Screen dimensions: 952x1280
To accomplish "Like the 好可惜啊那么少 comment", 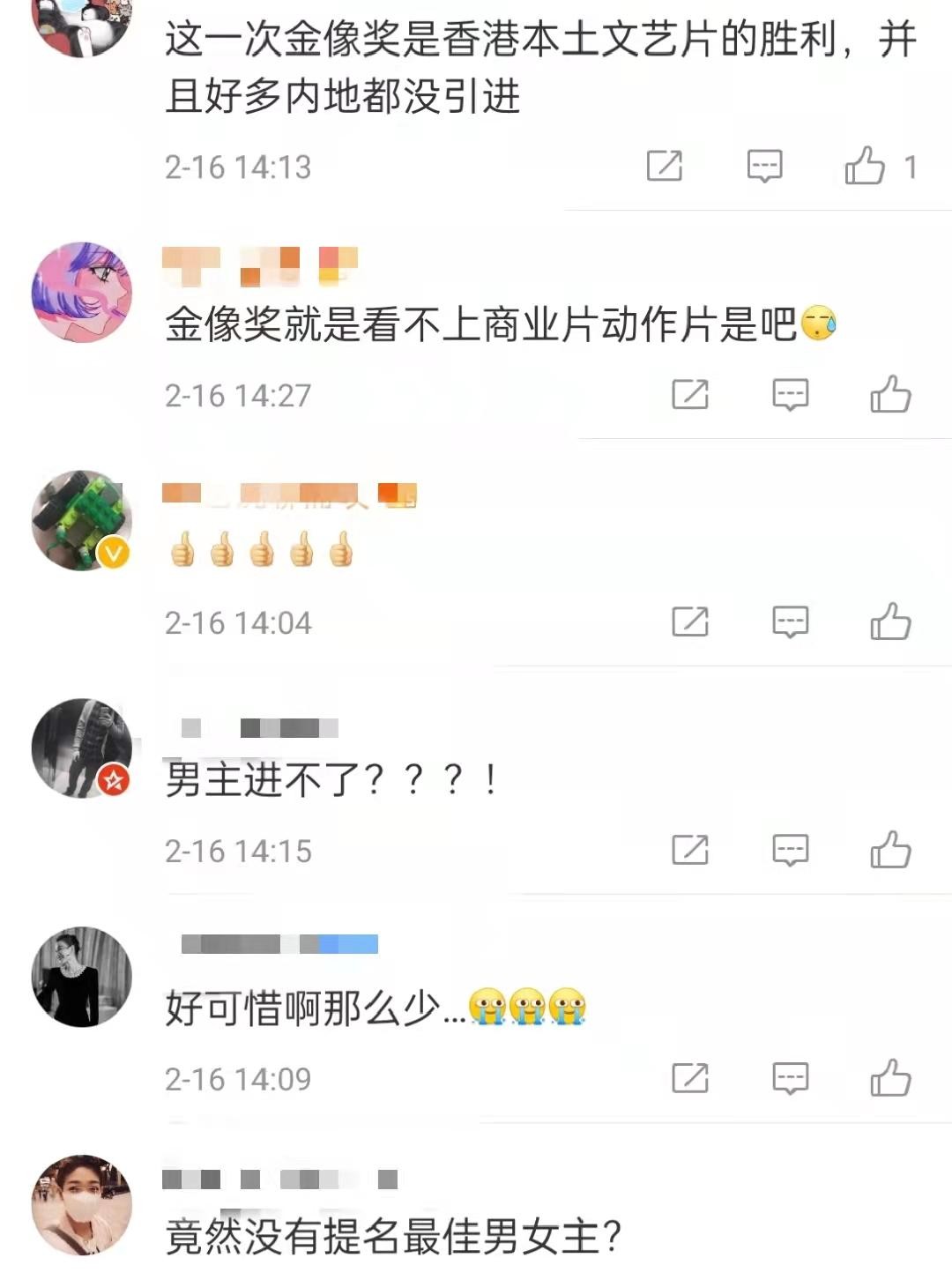I will coord(890,1077).
